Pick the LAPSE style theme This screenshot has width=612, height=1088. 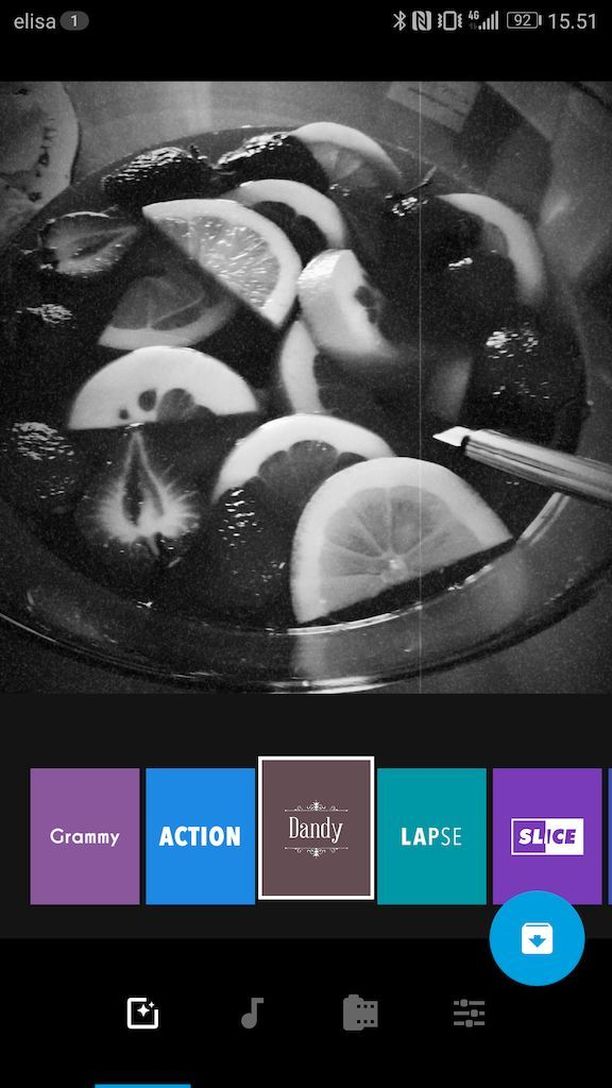(x=431, y=836)
